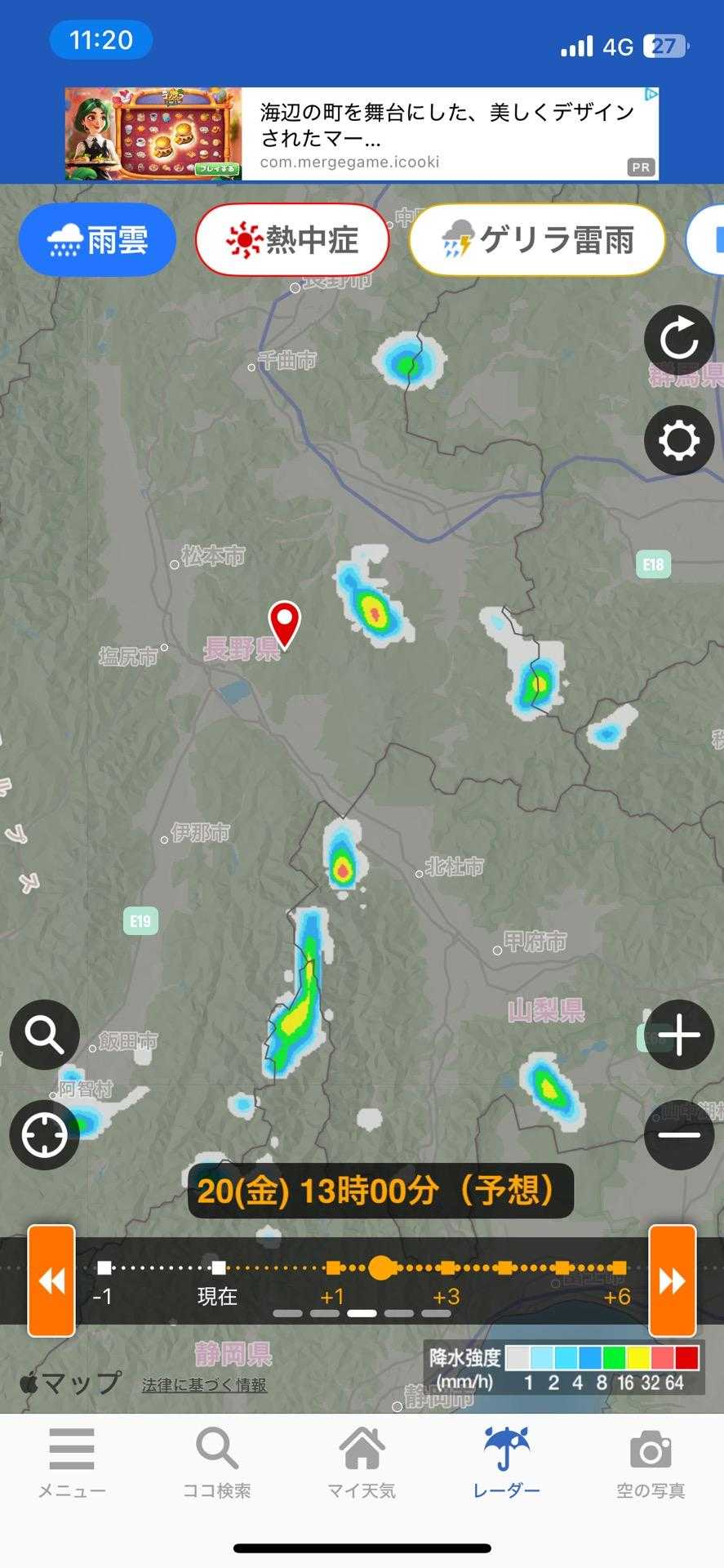The height and width of the screenshot is (1568, 724).
Task: Tap the red location pin
Action: [285, 623]
